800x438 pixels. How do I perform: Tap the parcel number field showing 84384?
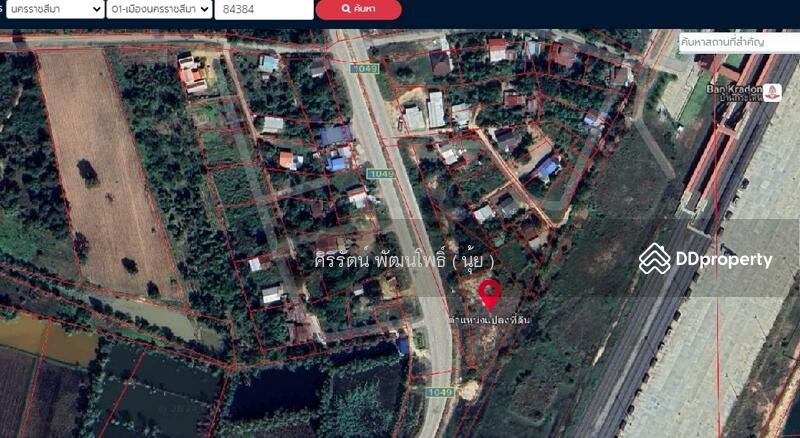pos(264,9)
